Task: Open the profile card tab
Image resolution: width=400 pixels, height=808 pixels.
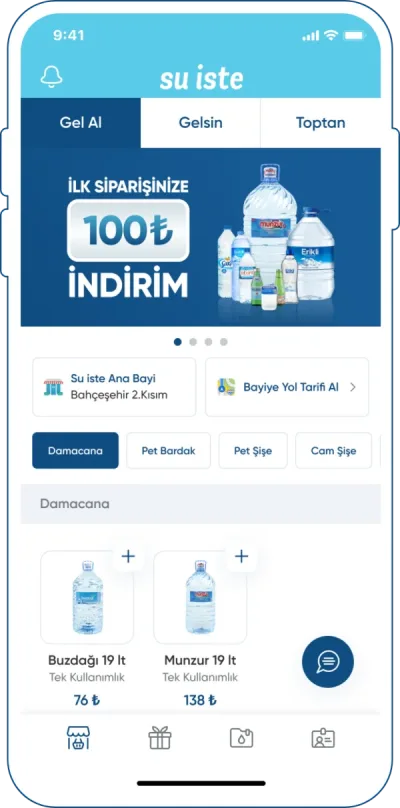Action: [x=323, y=738]
